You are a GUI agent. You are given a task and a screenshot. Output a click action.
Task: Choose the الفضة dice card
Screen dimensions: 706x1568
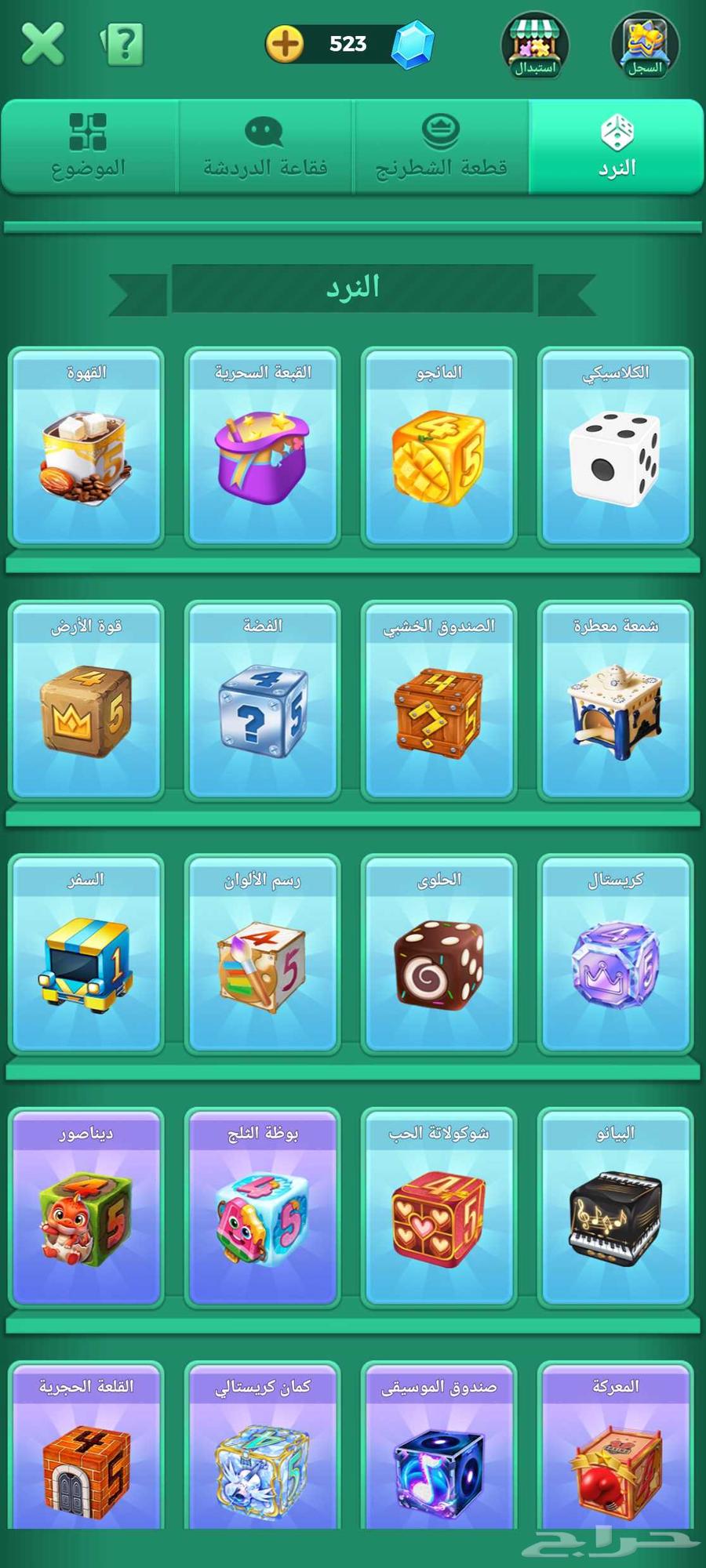[263, 701]
